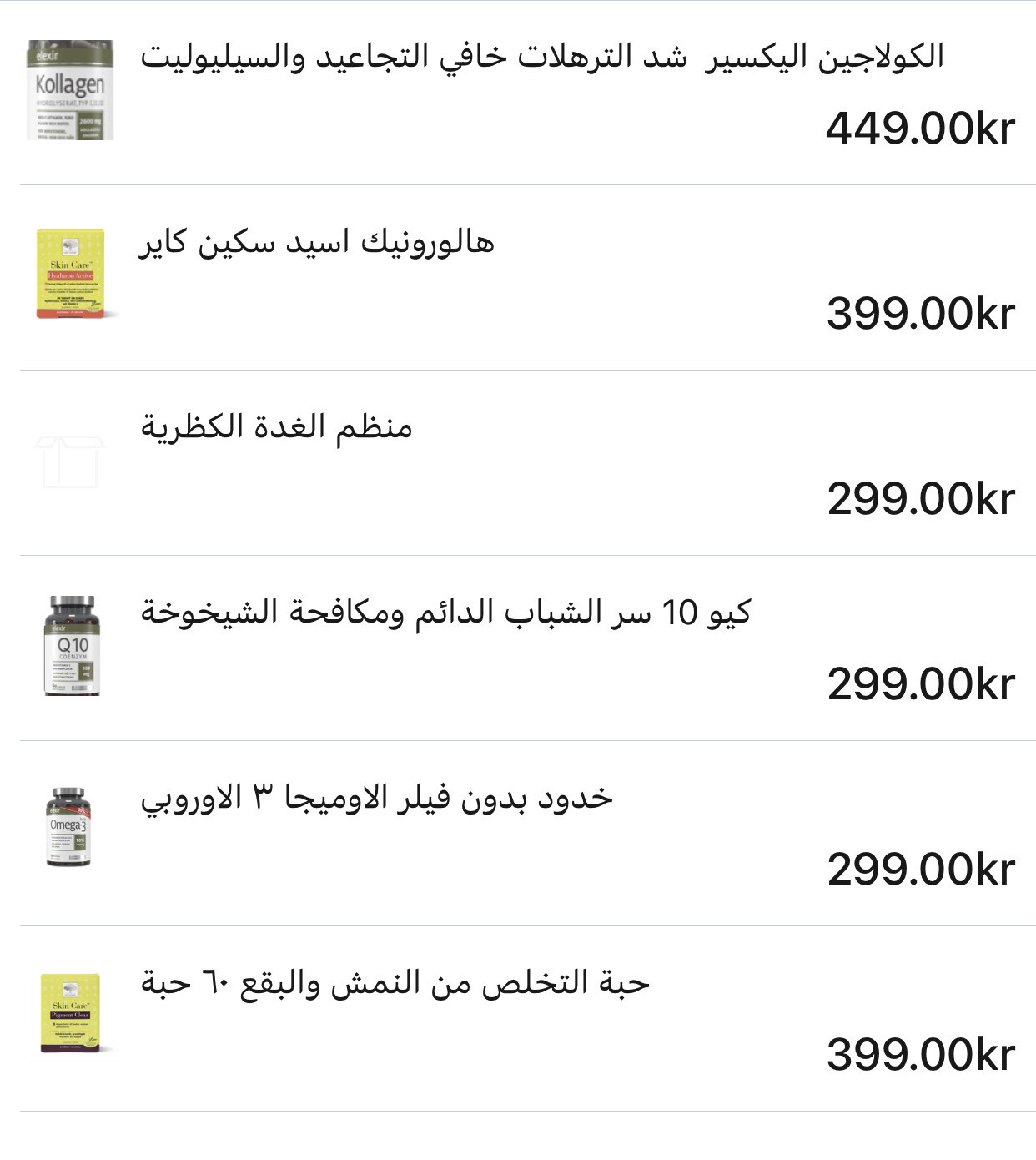Select the هالورونيك اسيد سكين كاير product
This screenshot has width=1036, height=1160.
317,243
